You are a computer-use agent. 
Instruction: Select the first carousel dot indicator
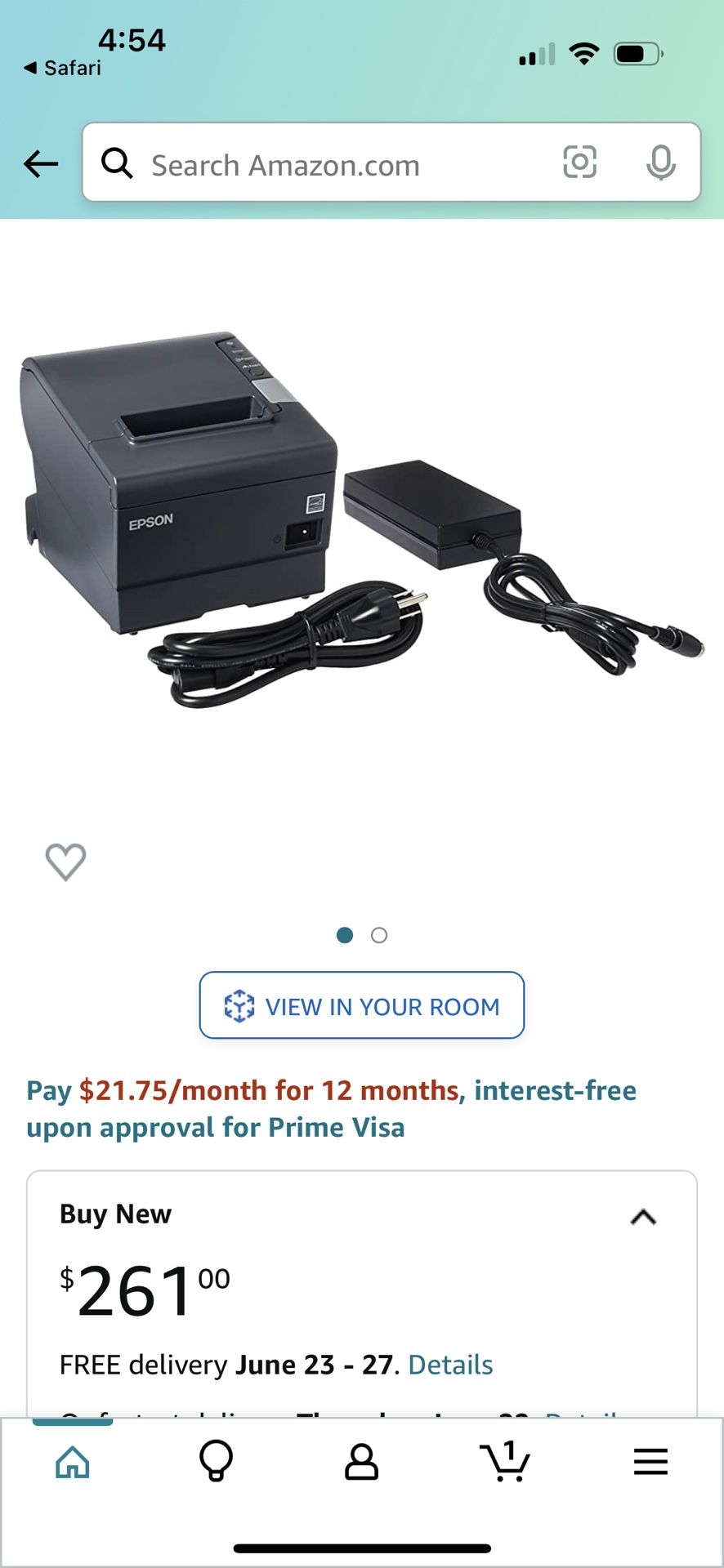[346, 934]
